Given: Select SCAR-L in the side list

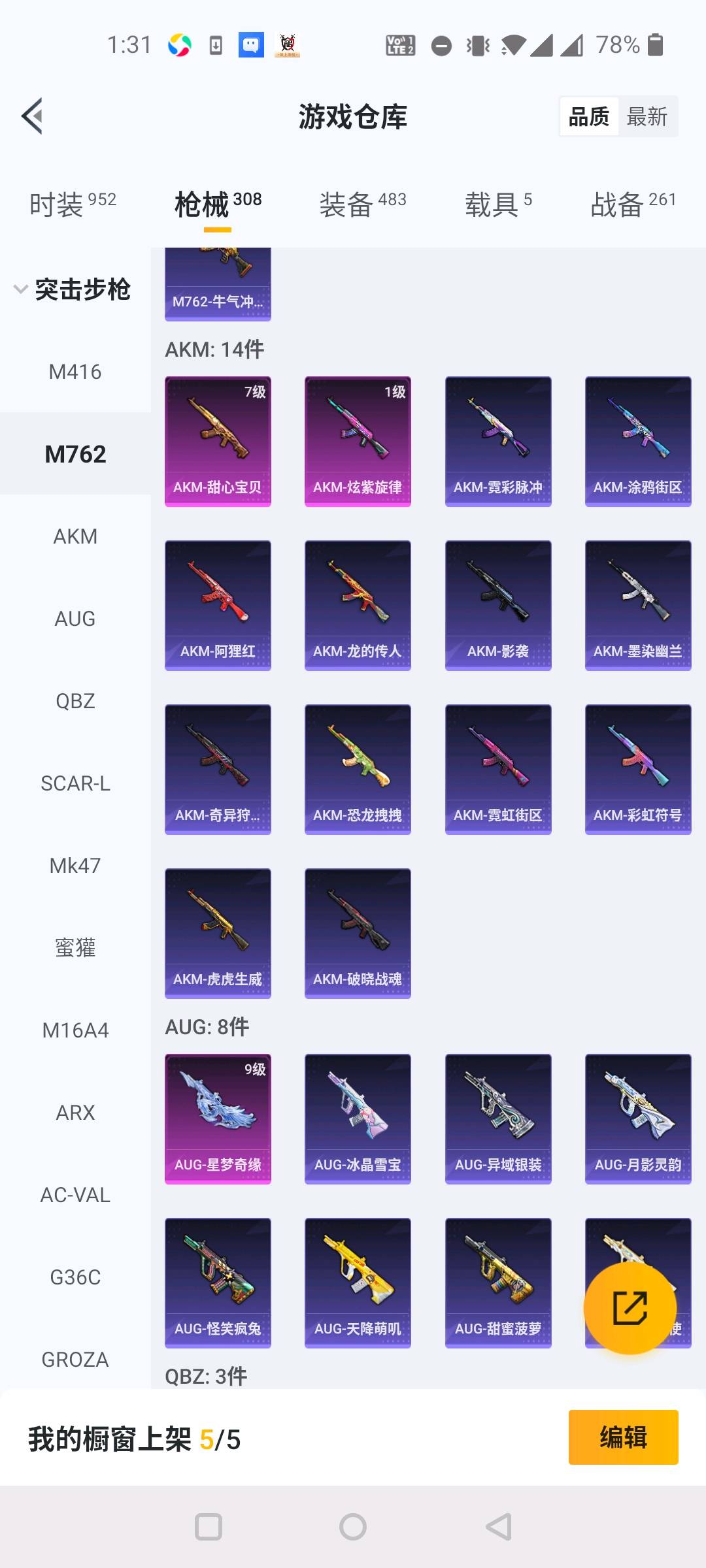Looking at the screenshot, I should [75, 783].
